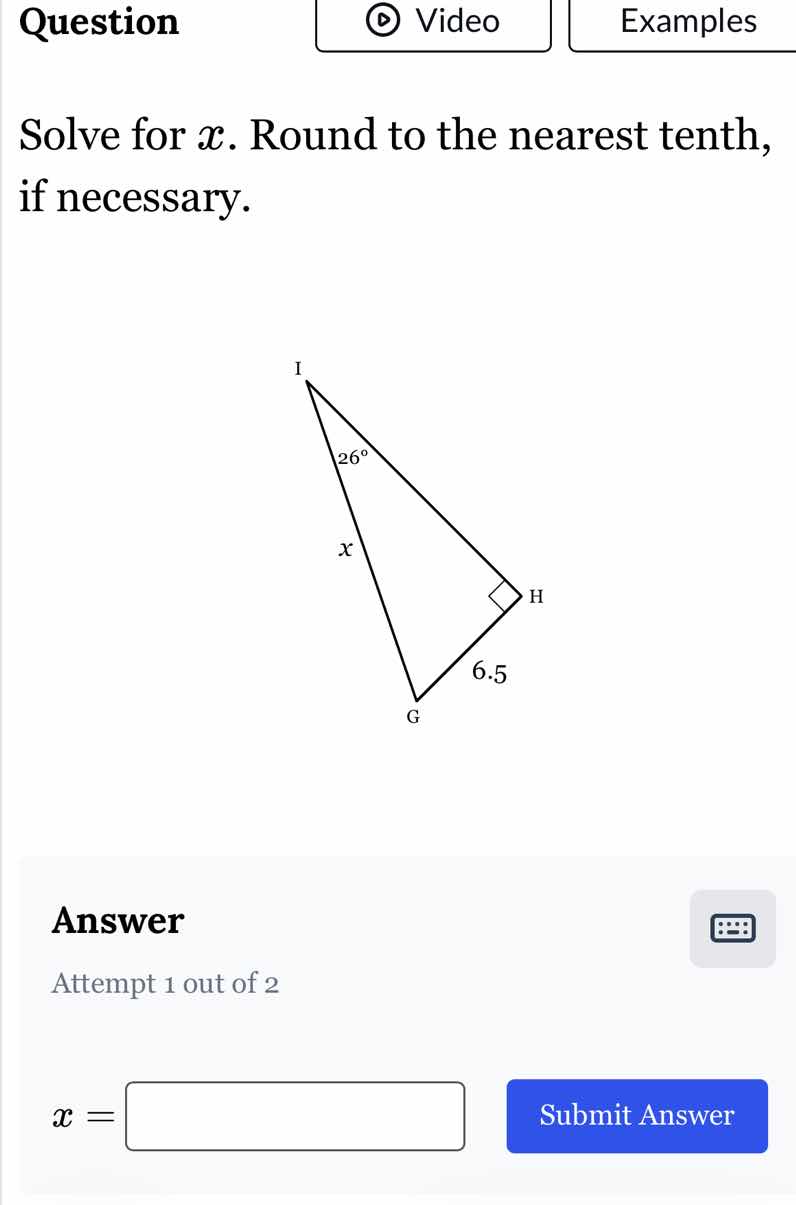Open the math keypad icon beside Answer
The image size is (796, 1205).
click(x=732, y=928)
